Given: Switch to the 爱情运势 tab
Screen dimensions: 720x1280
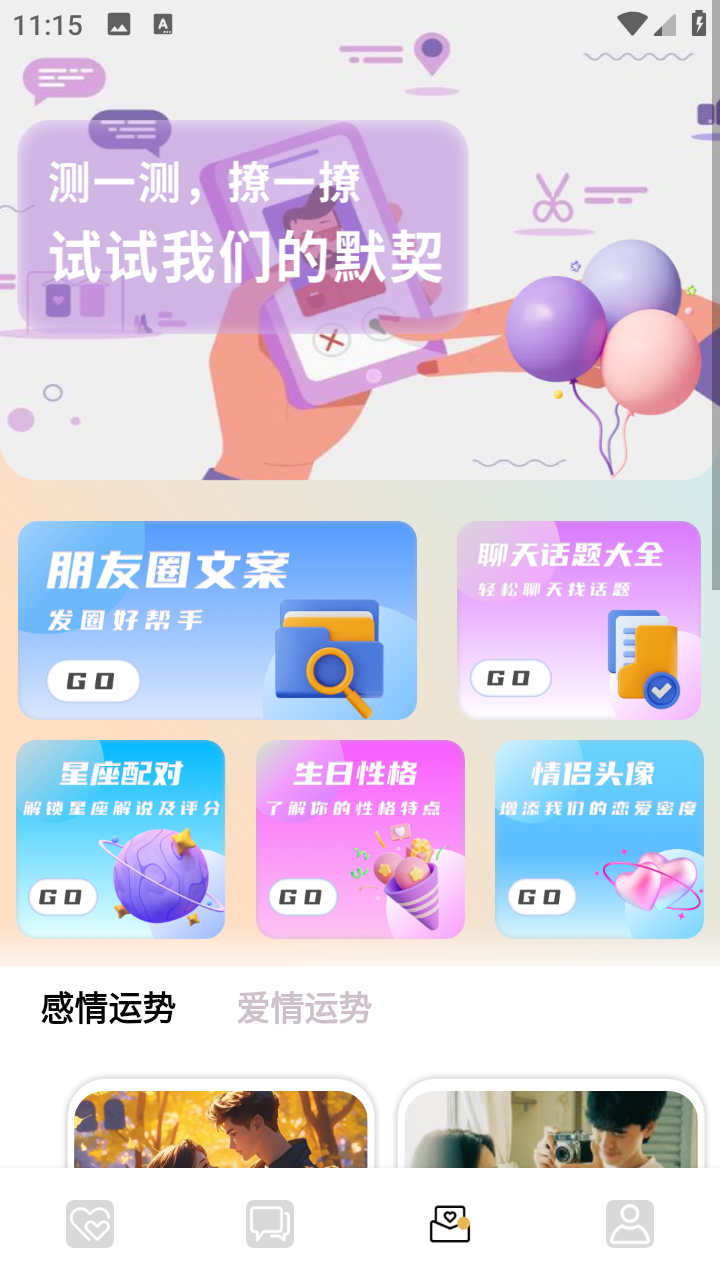Looking at the screenshot, I should (304, 1008).
